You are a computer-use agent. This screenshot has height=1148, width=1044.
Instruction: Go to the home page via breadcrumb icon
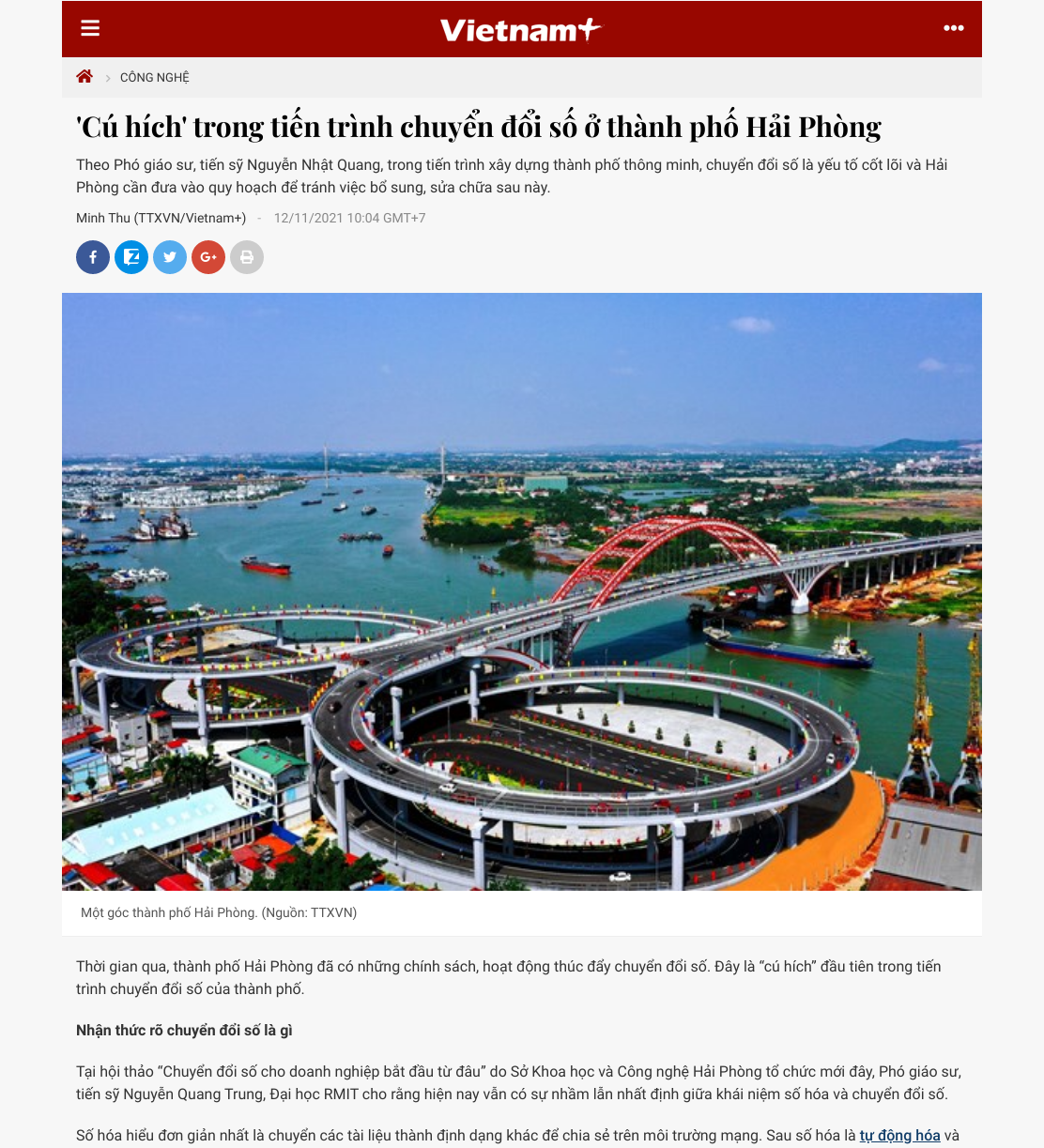84,77
